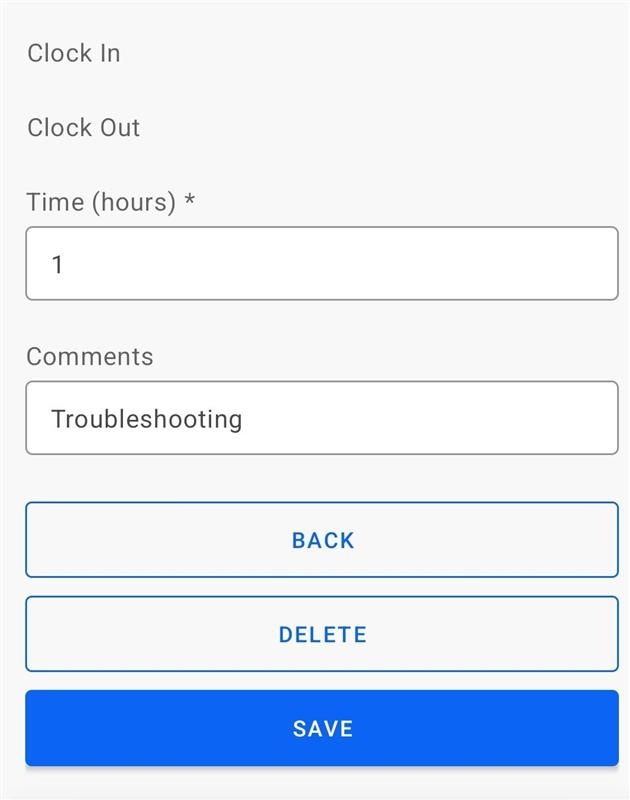Go back using the BACK button

[321, 540]
